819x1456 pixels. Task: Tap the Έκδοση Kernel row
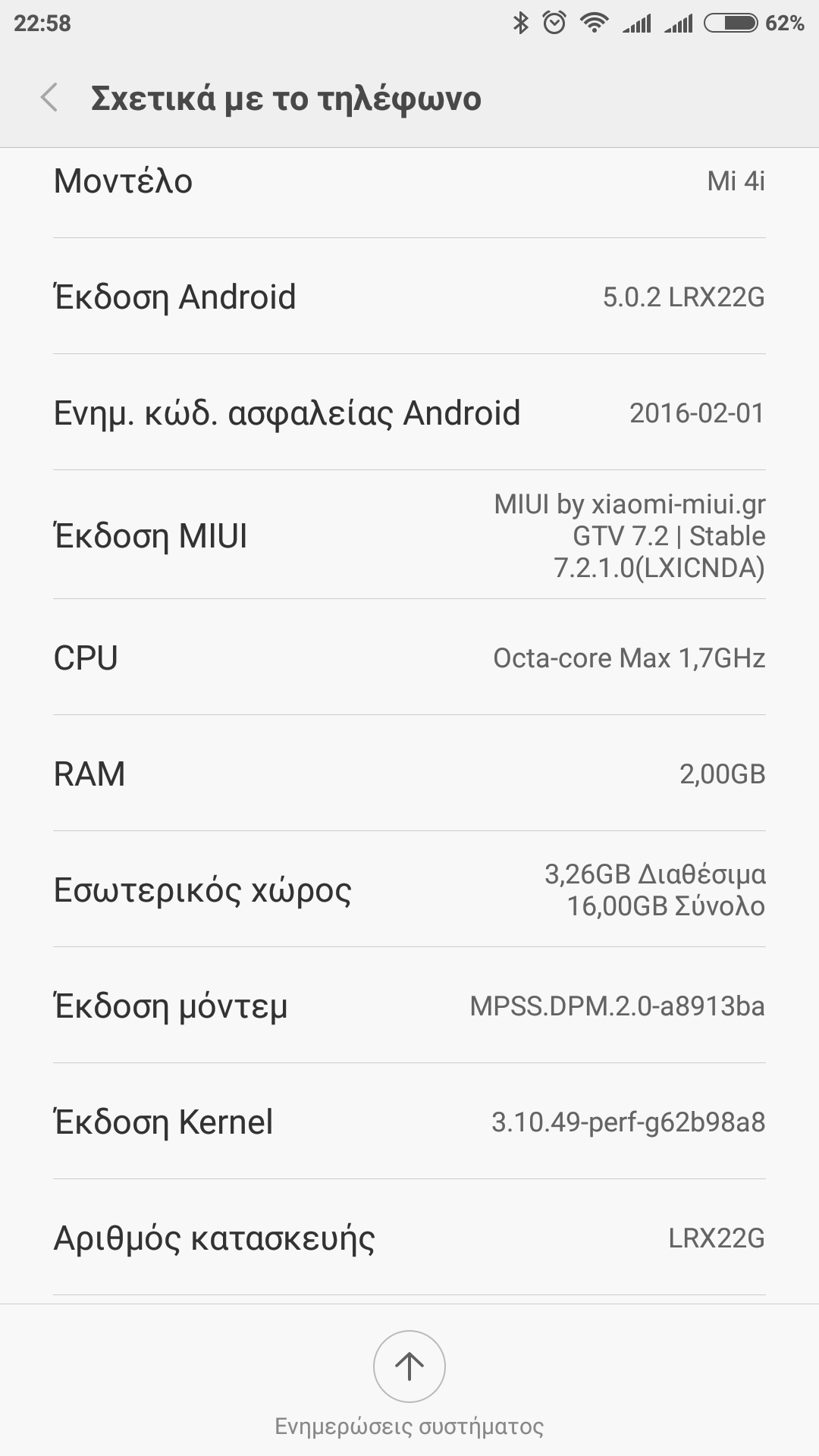tap(409, 1122)
